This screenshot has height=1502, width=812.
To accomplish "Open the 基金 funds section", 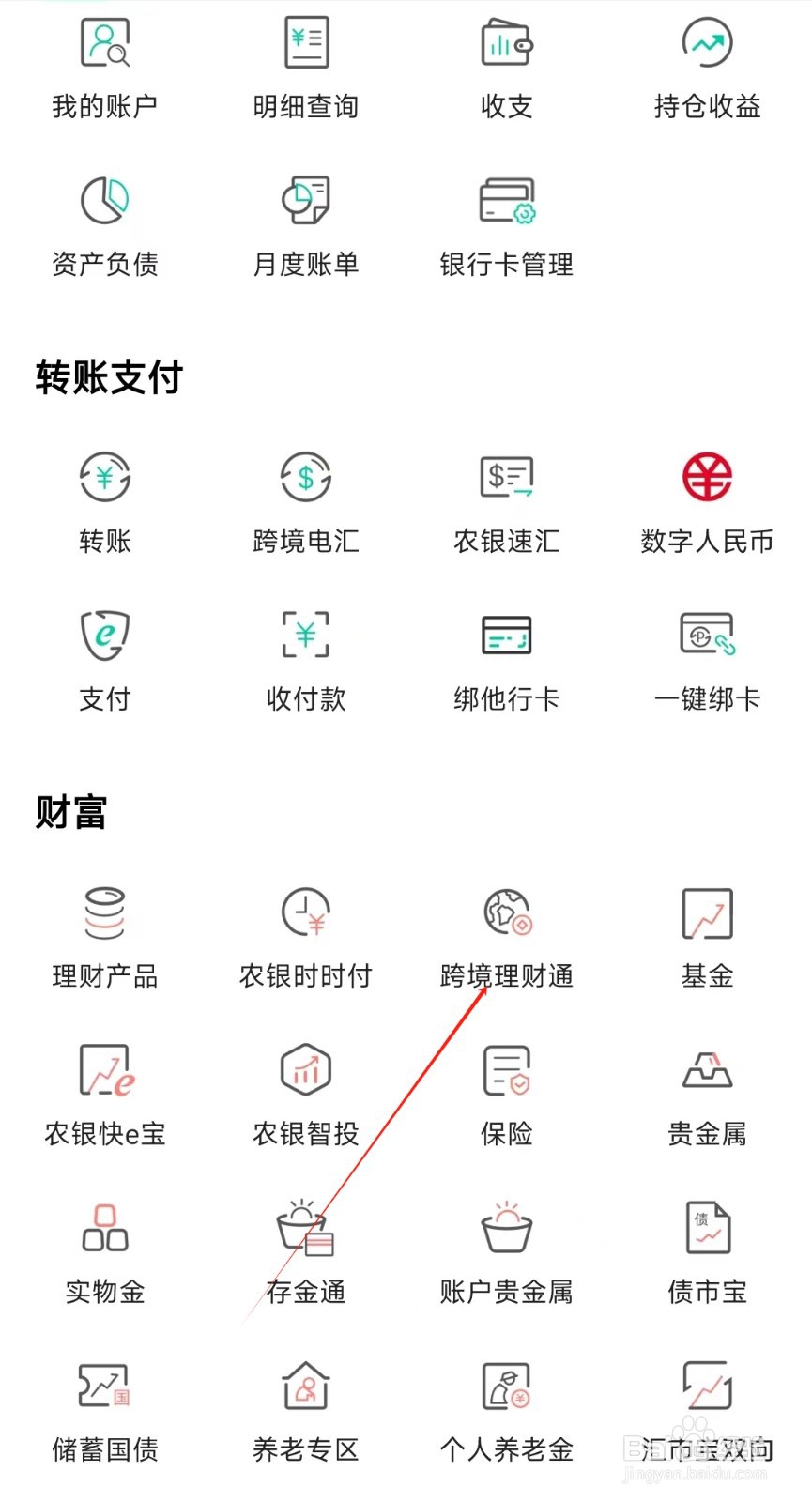I will pyautogui.click(x=707, y=939).
